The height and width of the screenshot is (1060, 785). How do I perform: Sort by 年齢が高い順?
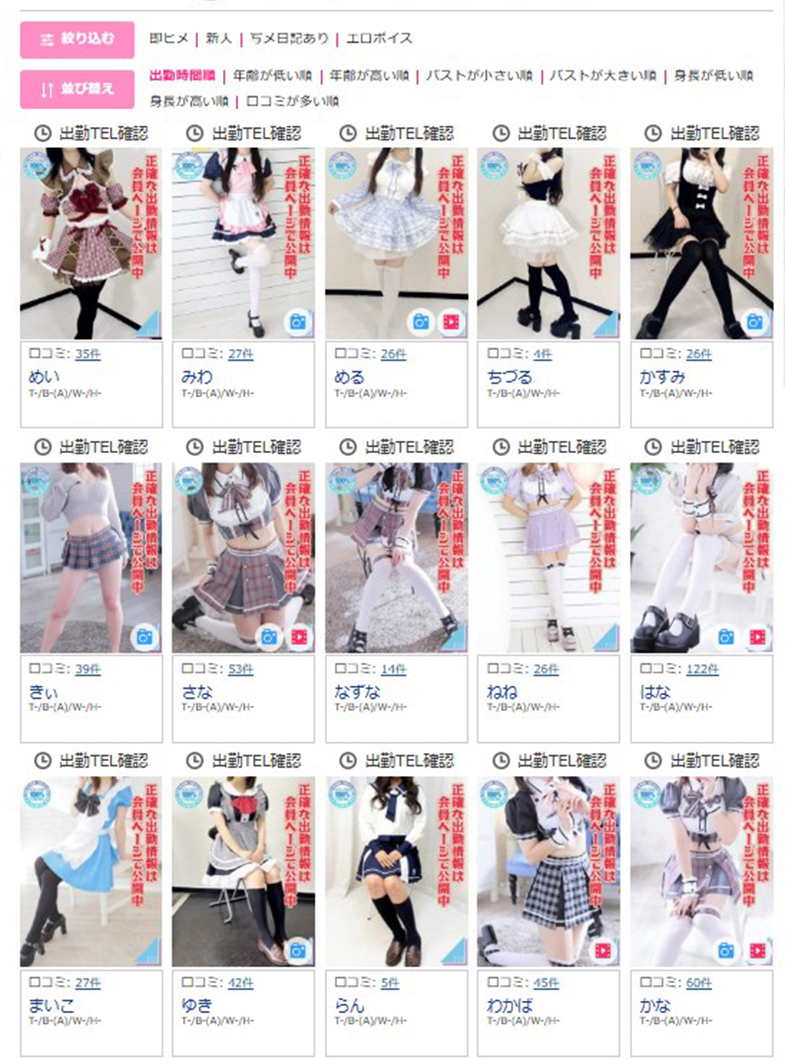click(369, 75)
